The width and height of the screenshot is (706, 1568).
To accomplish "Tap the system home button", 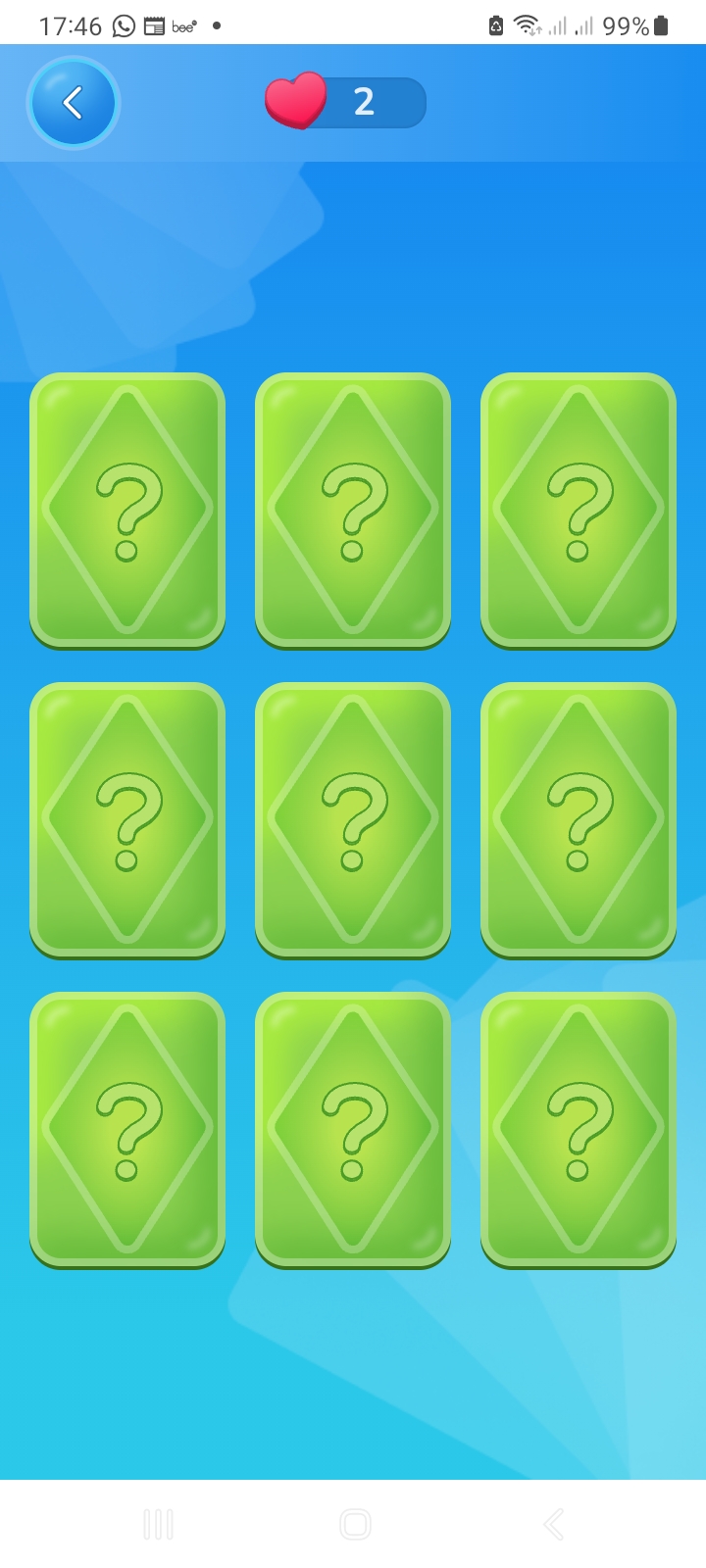I will click(x=355, y=1524).
